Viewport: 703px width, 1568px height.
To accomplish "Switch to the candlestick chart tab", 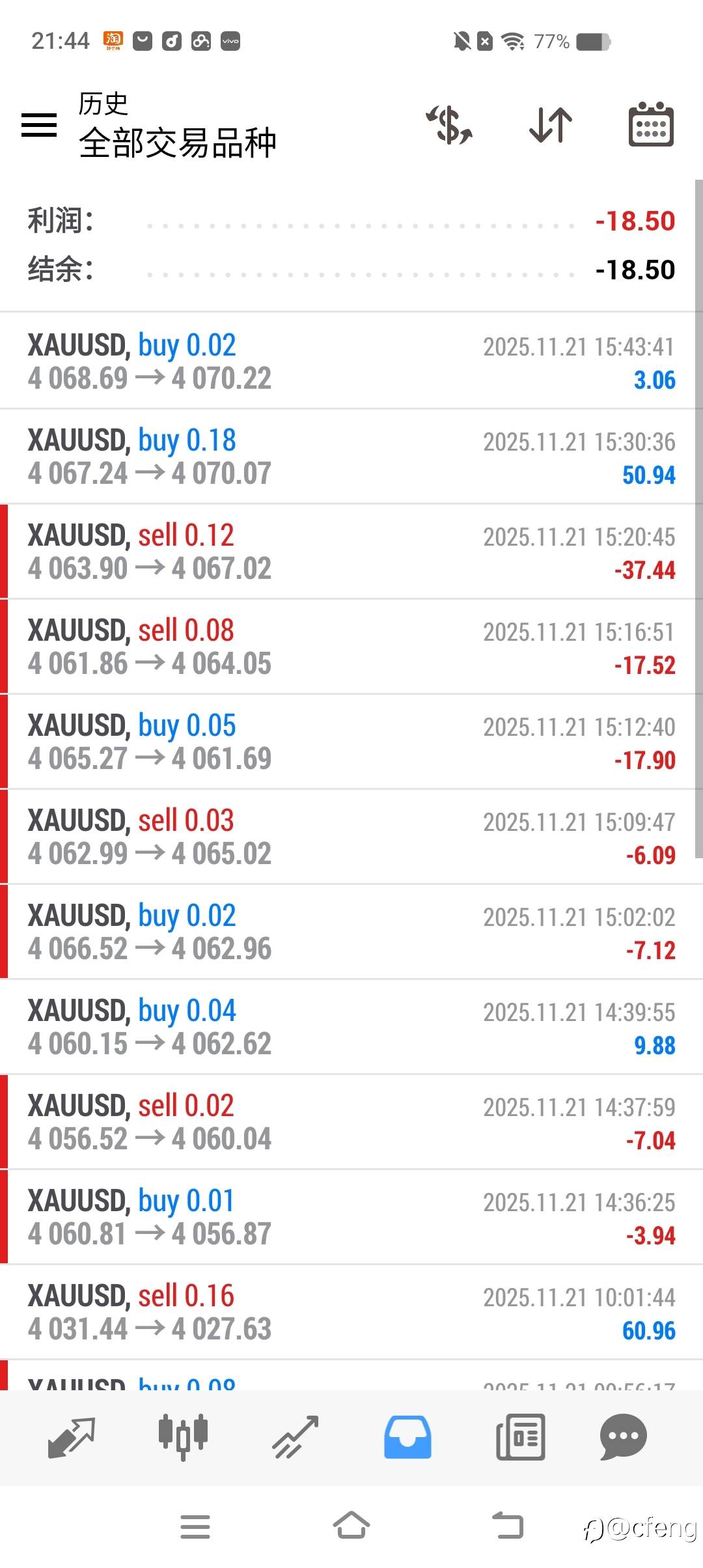I will click(183, 1436).
